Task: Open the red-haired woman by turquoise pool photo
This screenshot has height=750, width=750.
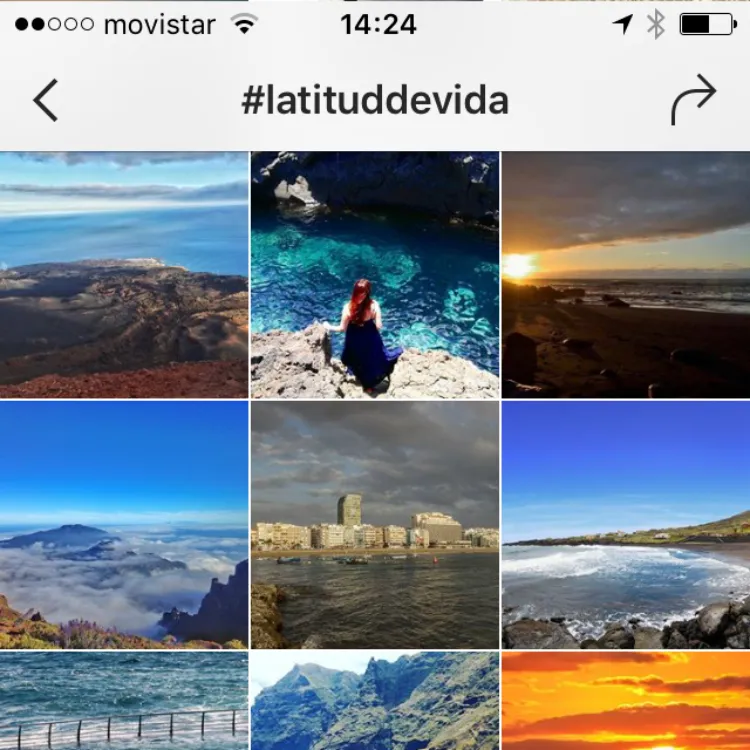Action: click(x=375, y=275)
